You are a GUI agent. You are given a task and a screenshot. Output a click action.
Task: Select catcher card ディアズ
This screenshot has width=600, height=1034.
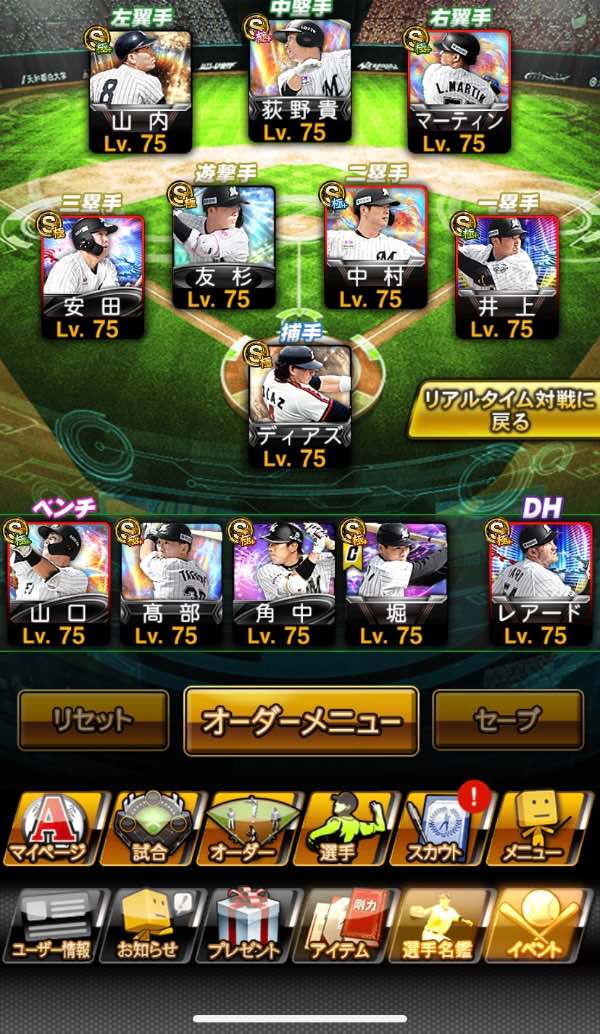point(300,400)
